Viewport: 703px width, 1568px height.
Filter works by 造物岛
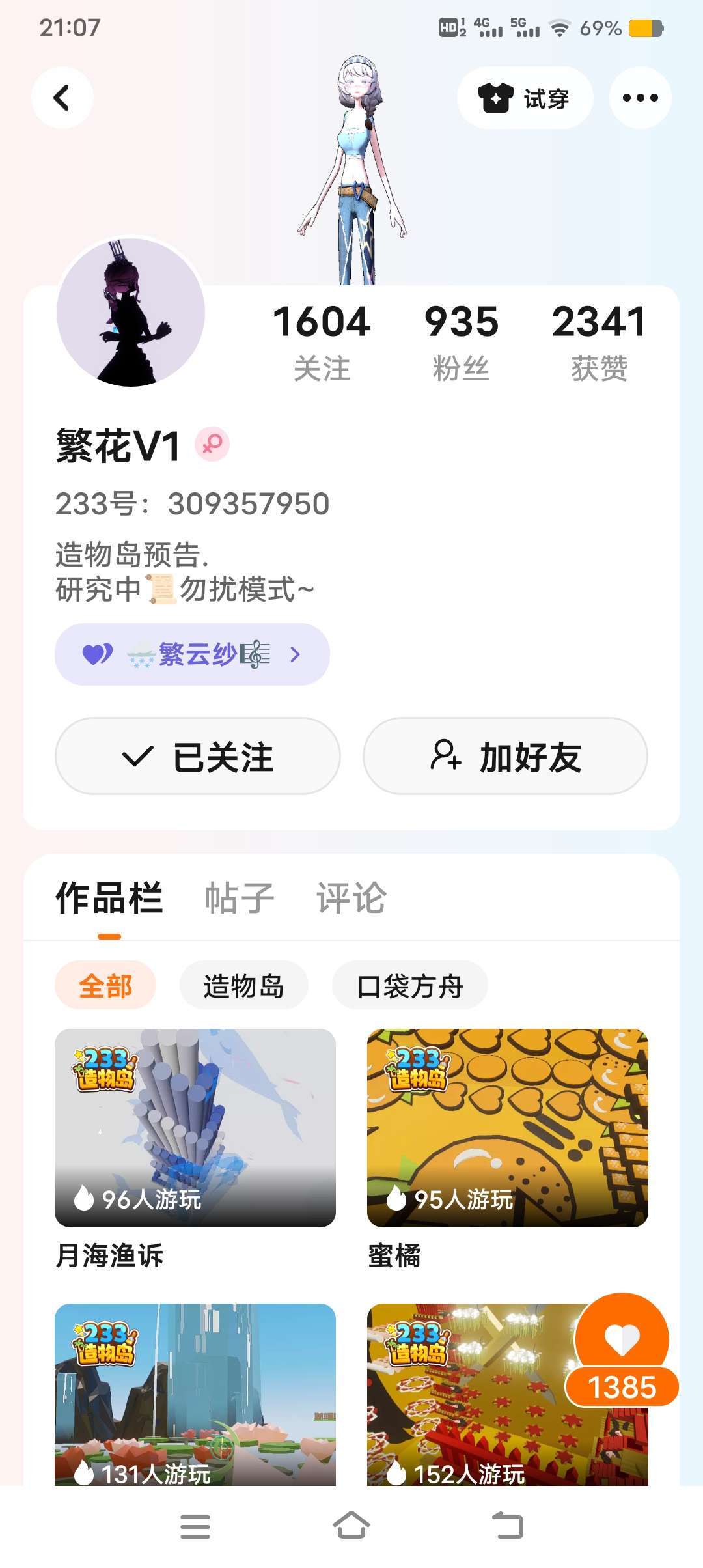click(x=243, y=985)
